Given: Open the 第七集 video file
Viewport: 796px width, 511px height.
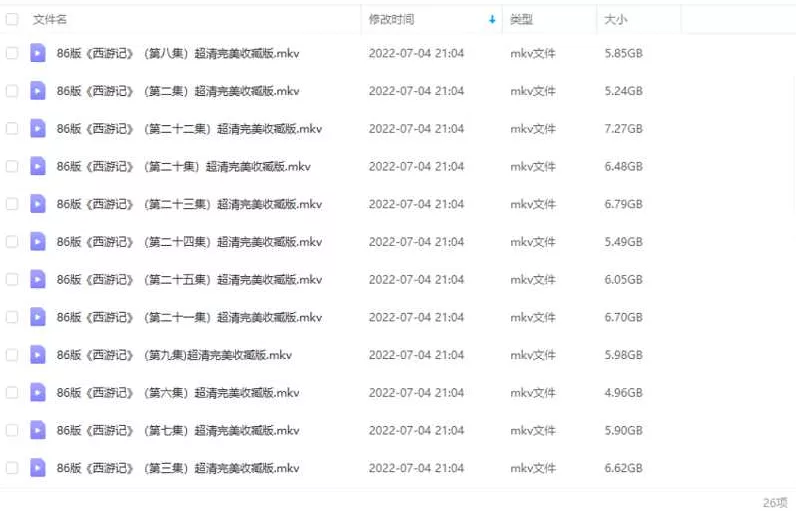Looking at the screenshot, I should coord(178,431).
